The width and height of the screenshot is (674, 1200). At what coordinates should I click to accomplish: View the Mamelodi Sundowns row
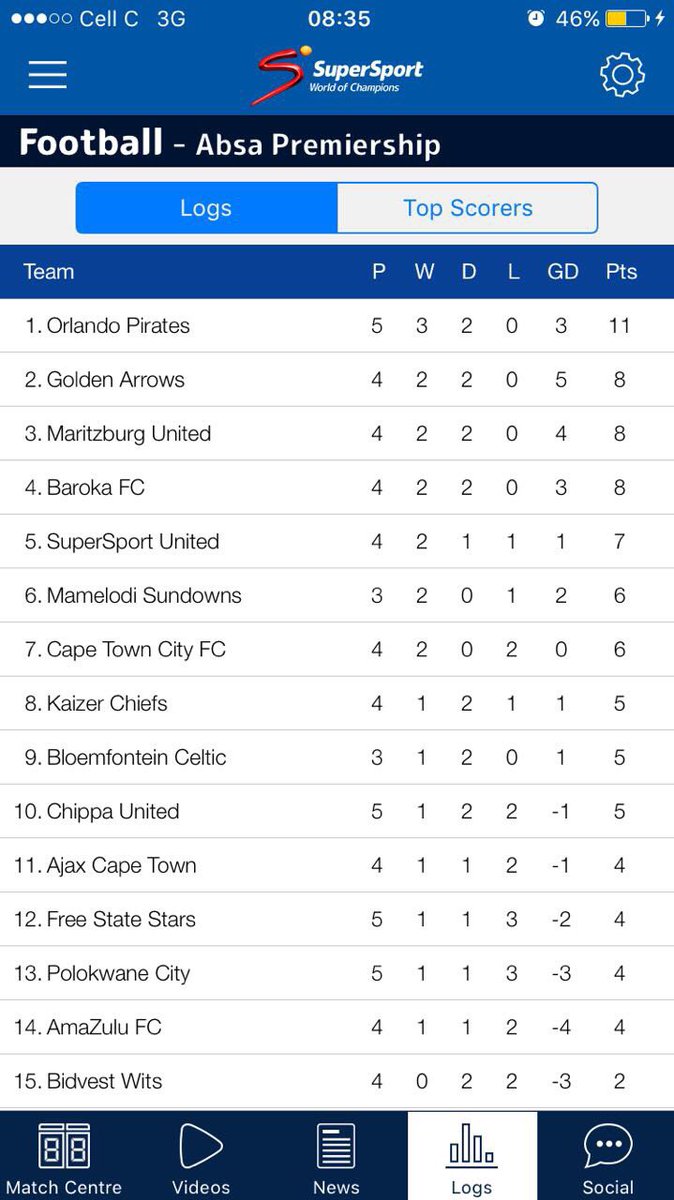(337, 596)
